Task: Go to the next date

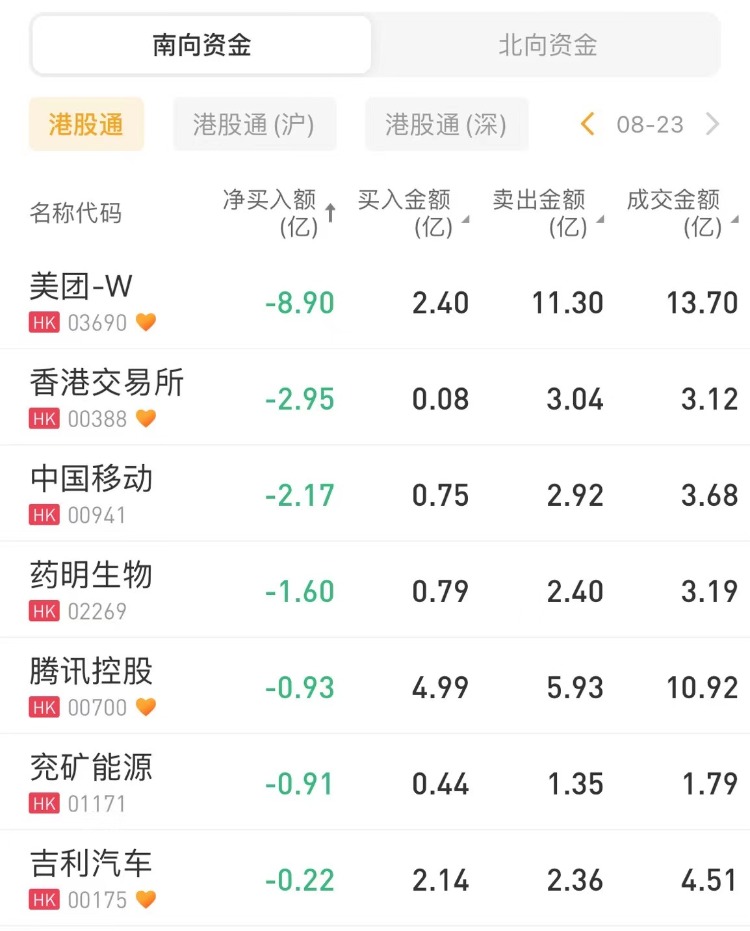Action: point(713,124)
